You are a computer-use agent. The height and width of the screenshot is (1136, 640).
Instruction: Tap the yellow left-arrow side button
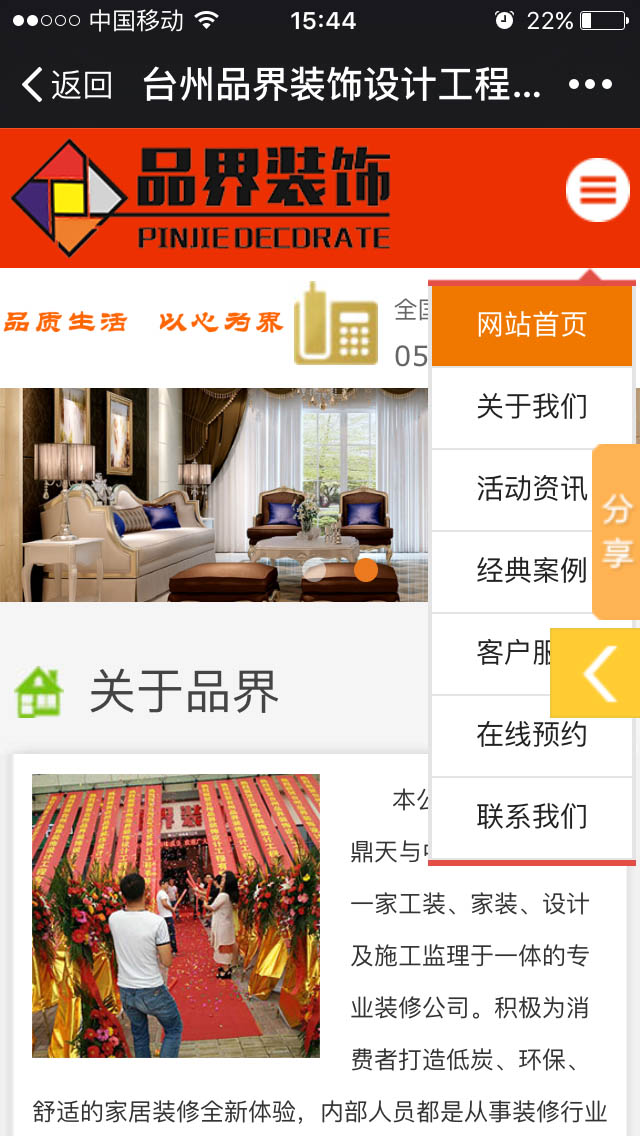[597, 673]
